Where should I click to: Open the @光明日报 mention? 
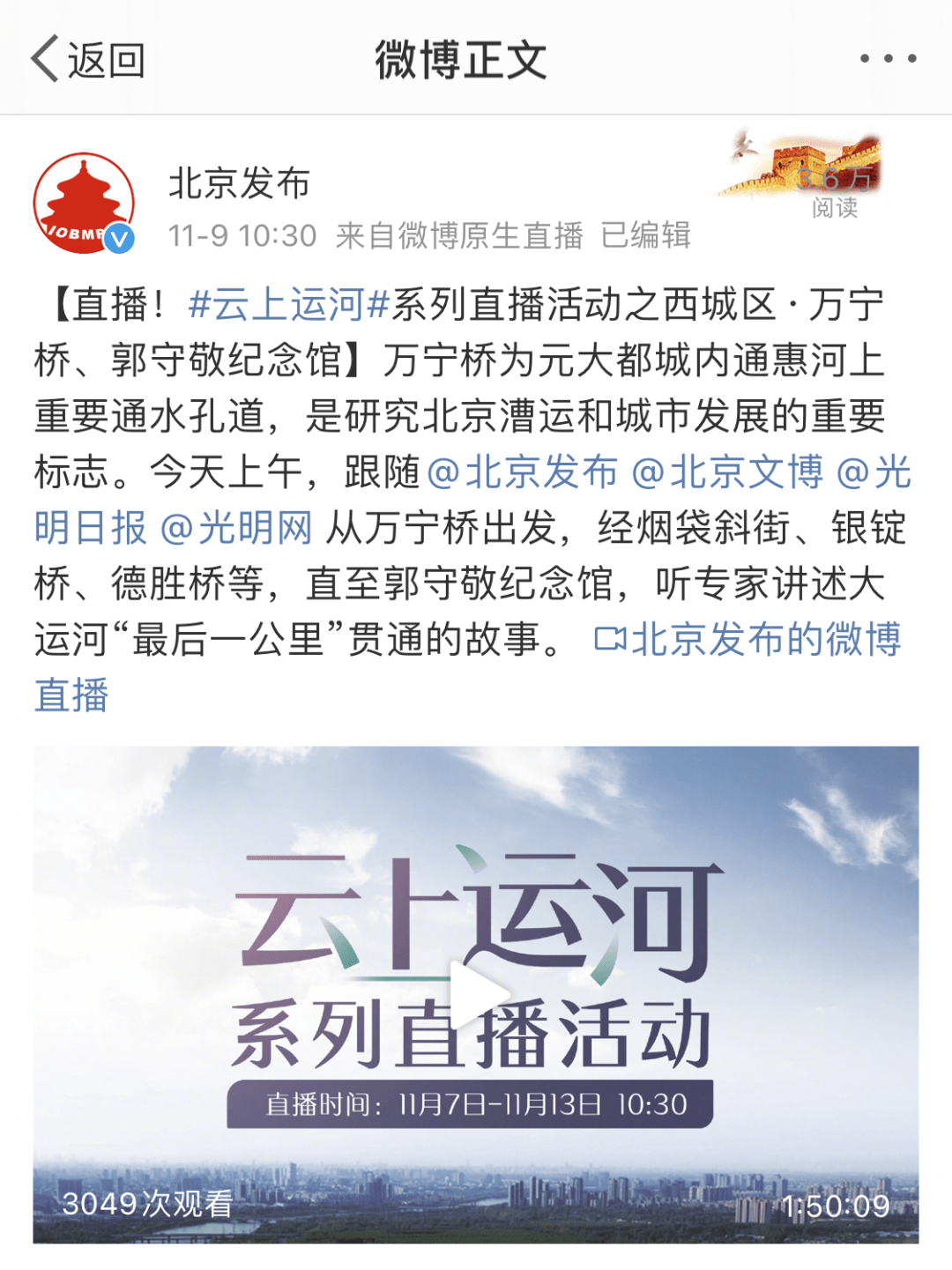88,528
